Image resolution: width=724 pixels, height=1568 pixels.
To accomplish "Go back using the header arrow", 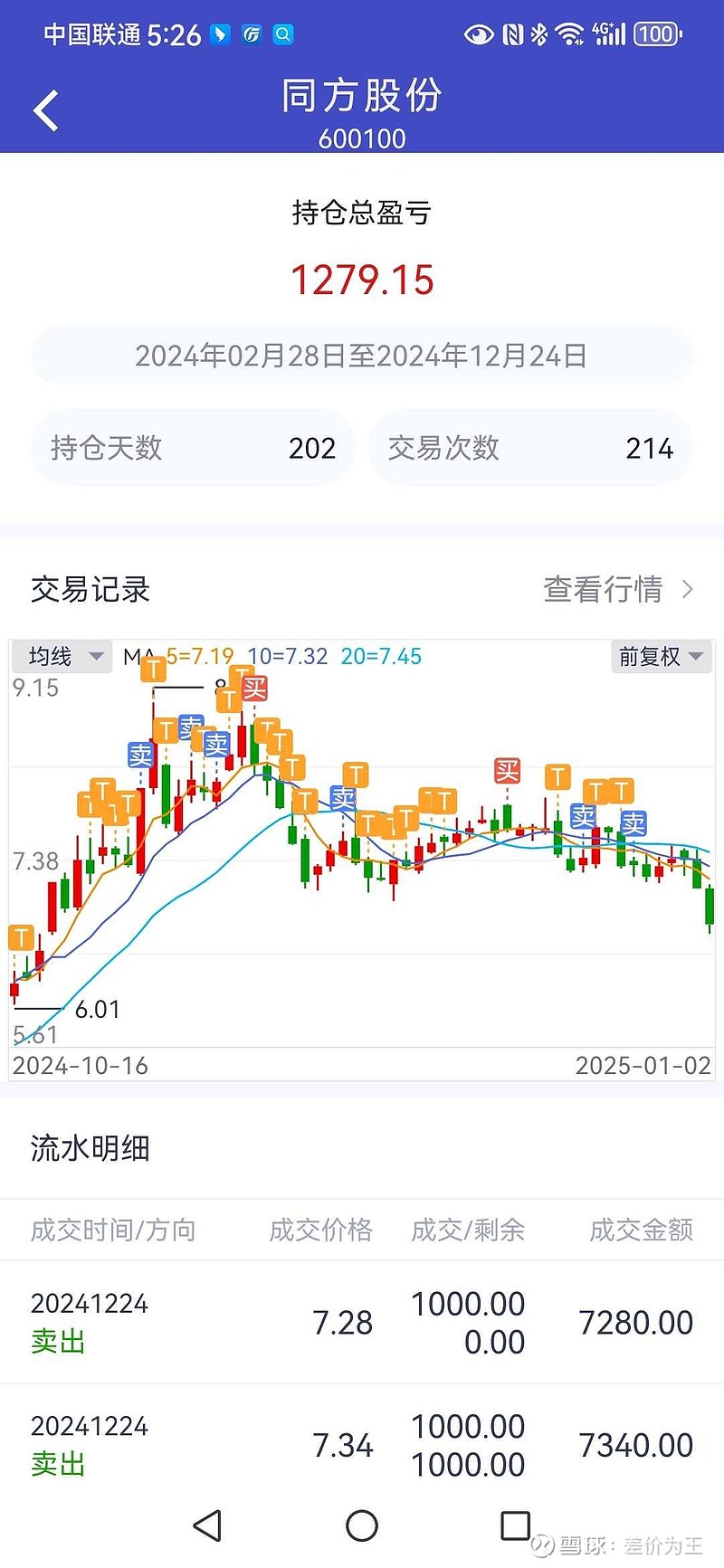I will pyautogui.click(x=46, y=111).
